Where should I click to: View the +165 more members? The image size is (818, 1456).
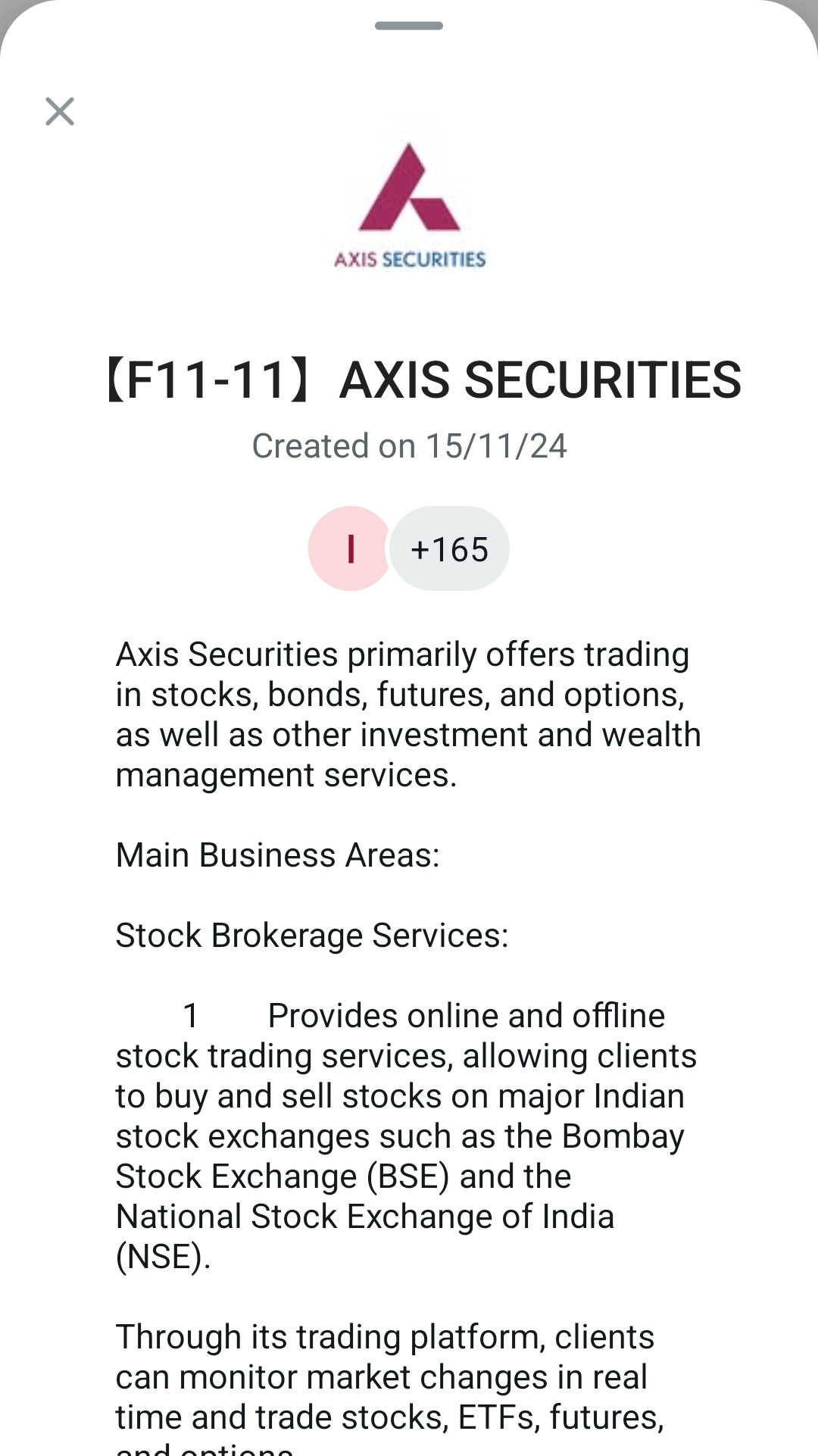click(450, 549)
